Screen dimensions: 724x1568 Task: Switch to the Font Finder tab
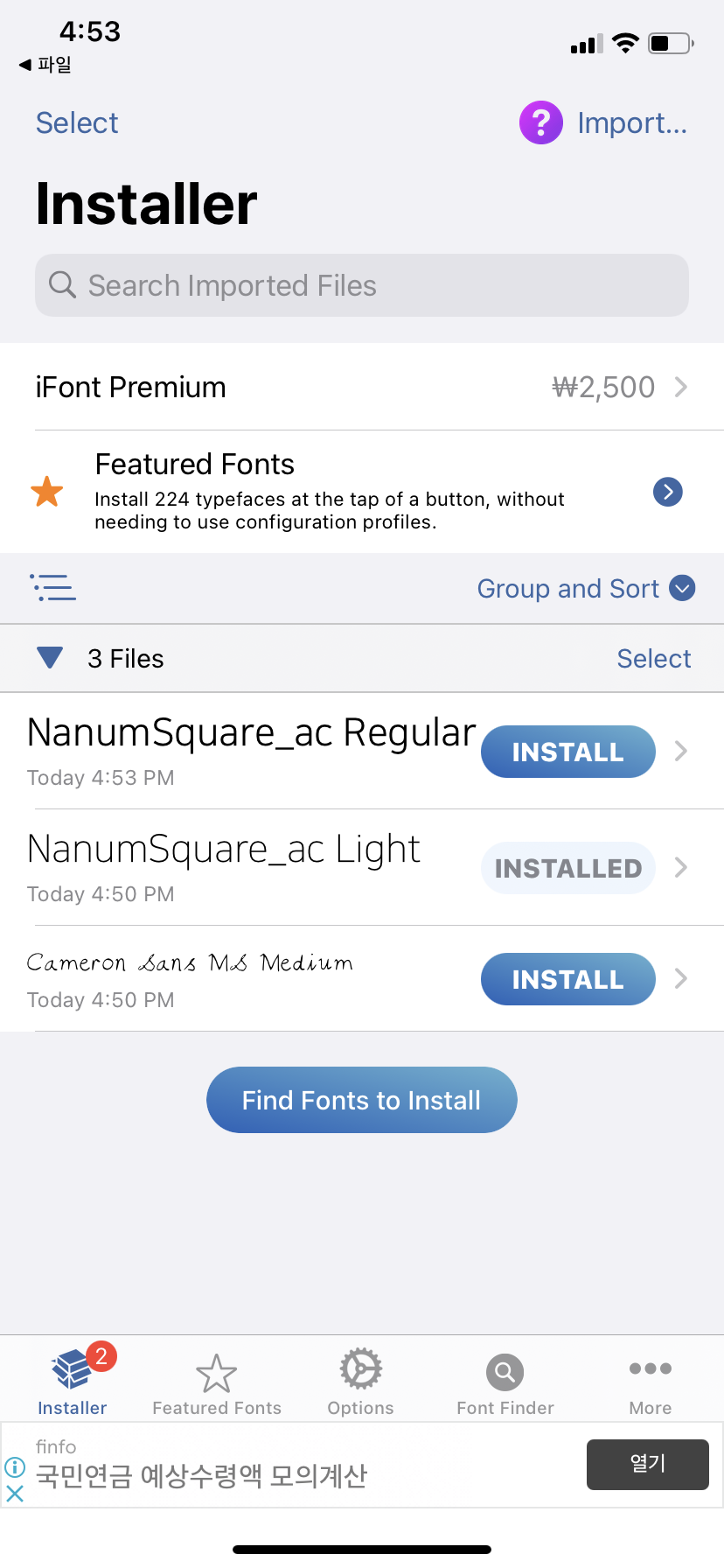click(505, 1382)
